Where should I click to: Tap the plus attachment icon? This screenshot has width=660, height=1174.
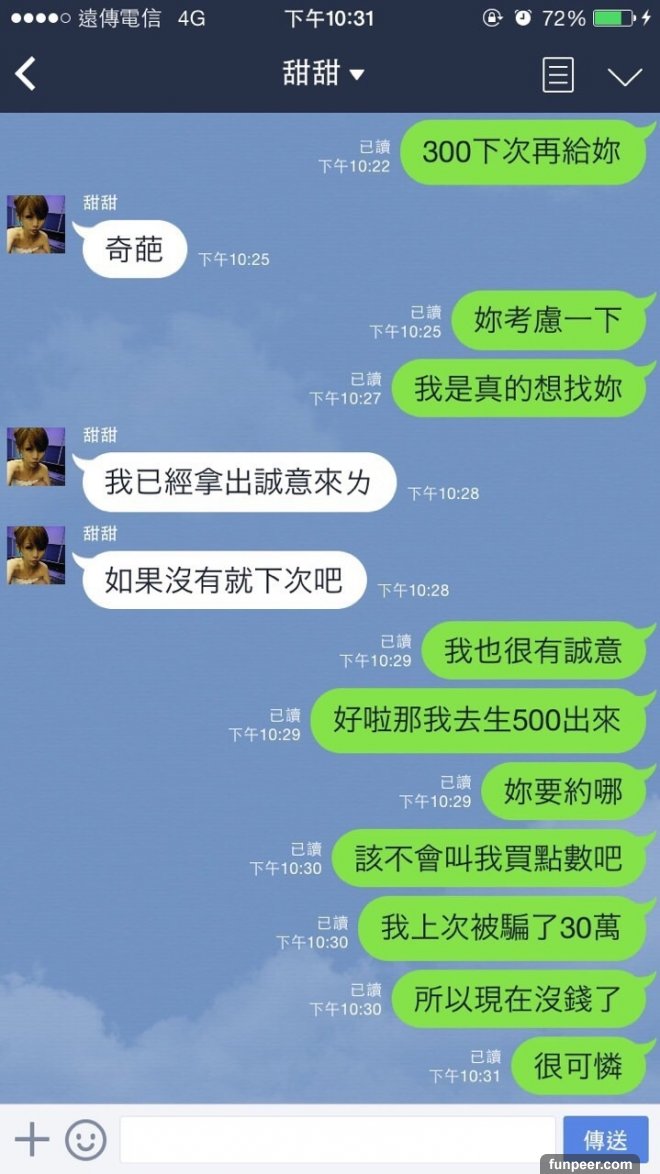32,1139
